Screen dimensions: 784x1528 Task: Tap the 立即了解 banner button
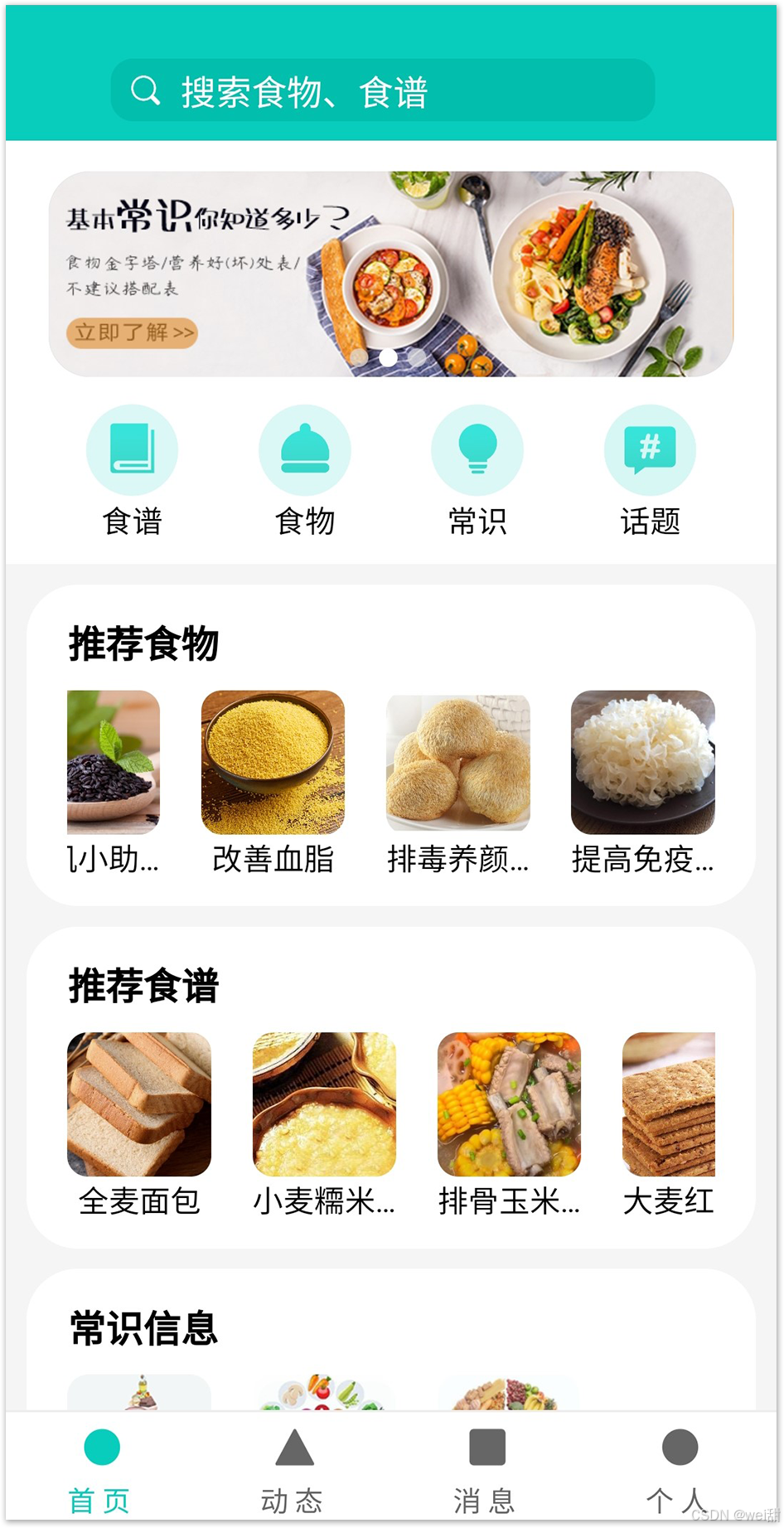[x=132, y=333]
